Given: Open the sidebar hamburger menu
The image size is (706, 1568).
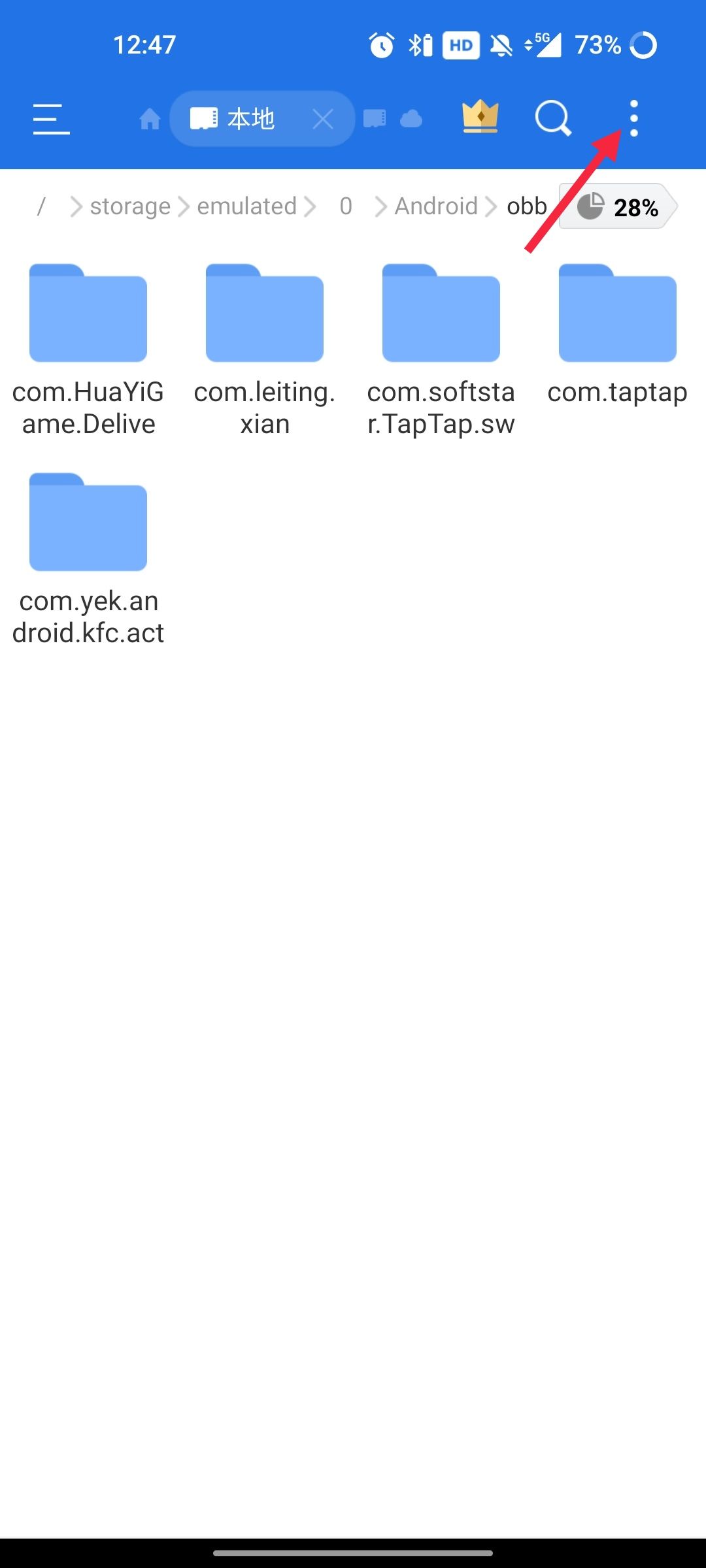Looking at the screenshot, I should (51, 118).
